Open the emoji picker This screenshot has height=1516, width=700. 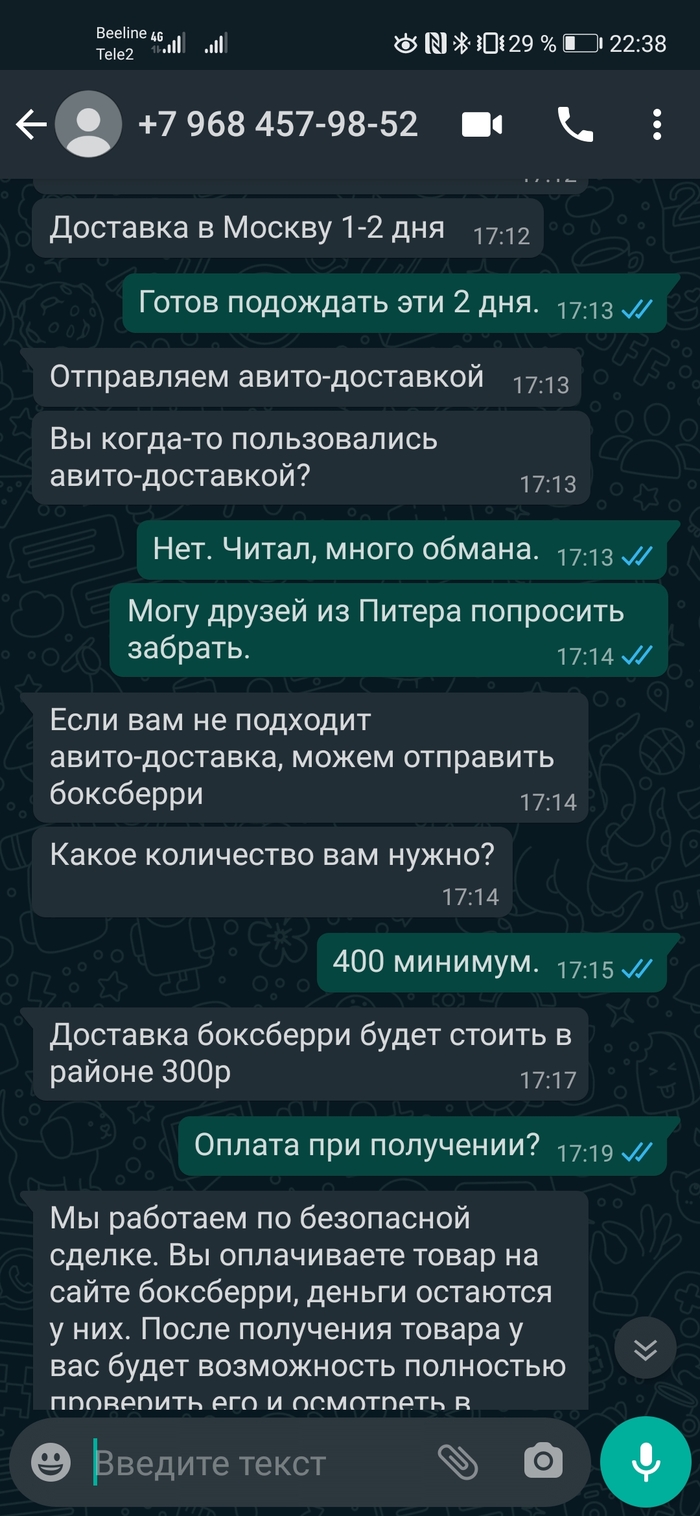(x=51, y=1463)
